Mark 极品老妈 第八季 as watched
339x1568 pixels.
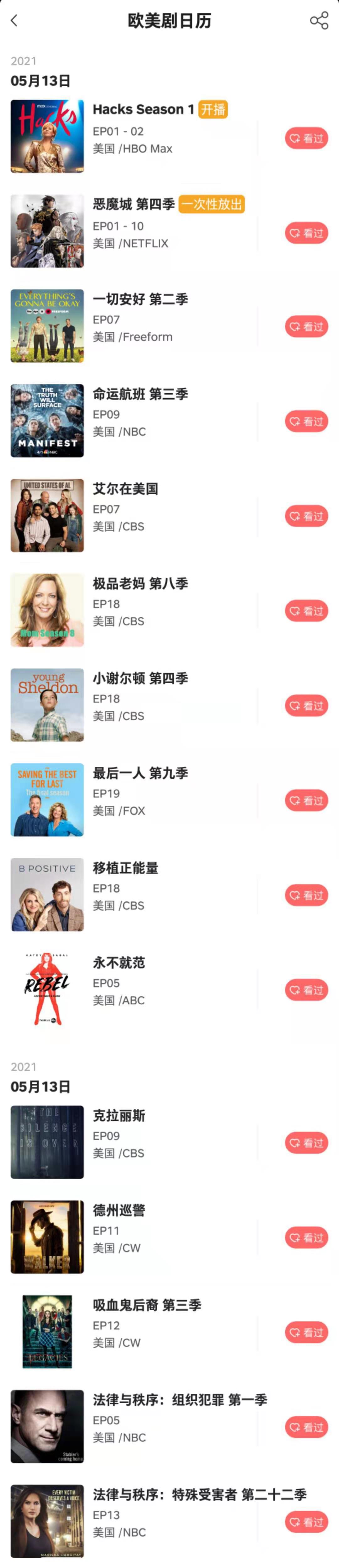click(306, 611)
